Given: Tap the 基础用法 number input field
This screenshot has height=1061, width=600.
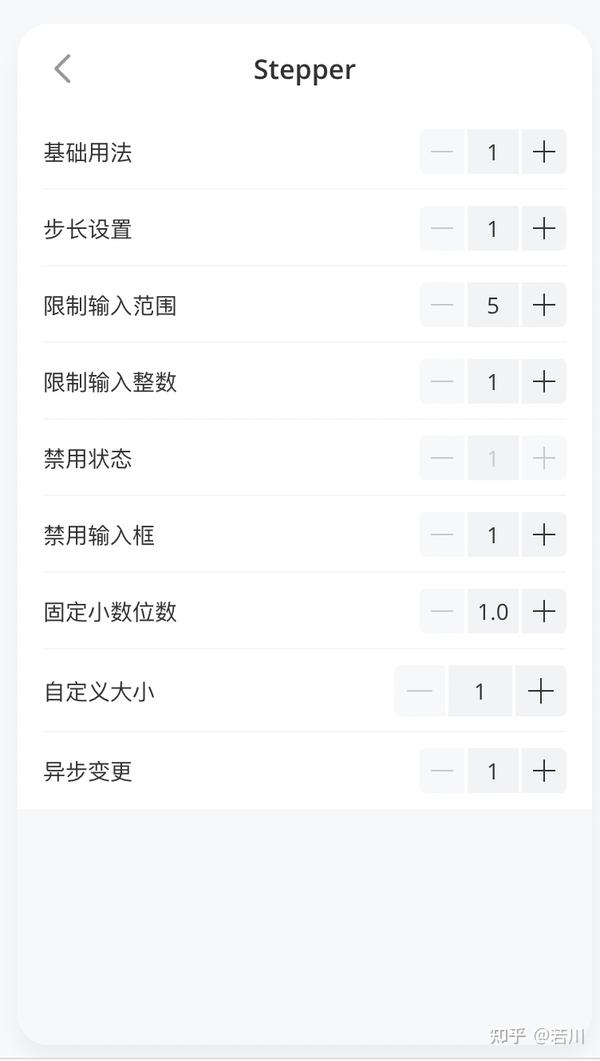Looking at the screenshot, I should tap(492, 152).
